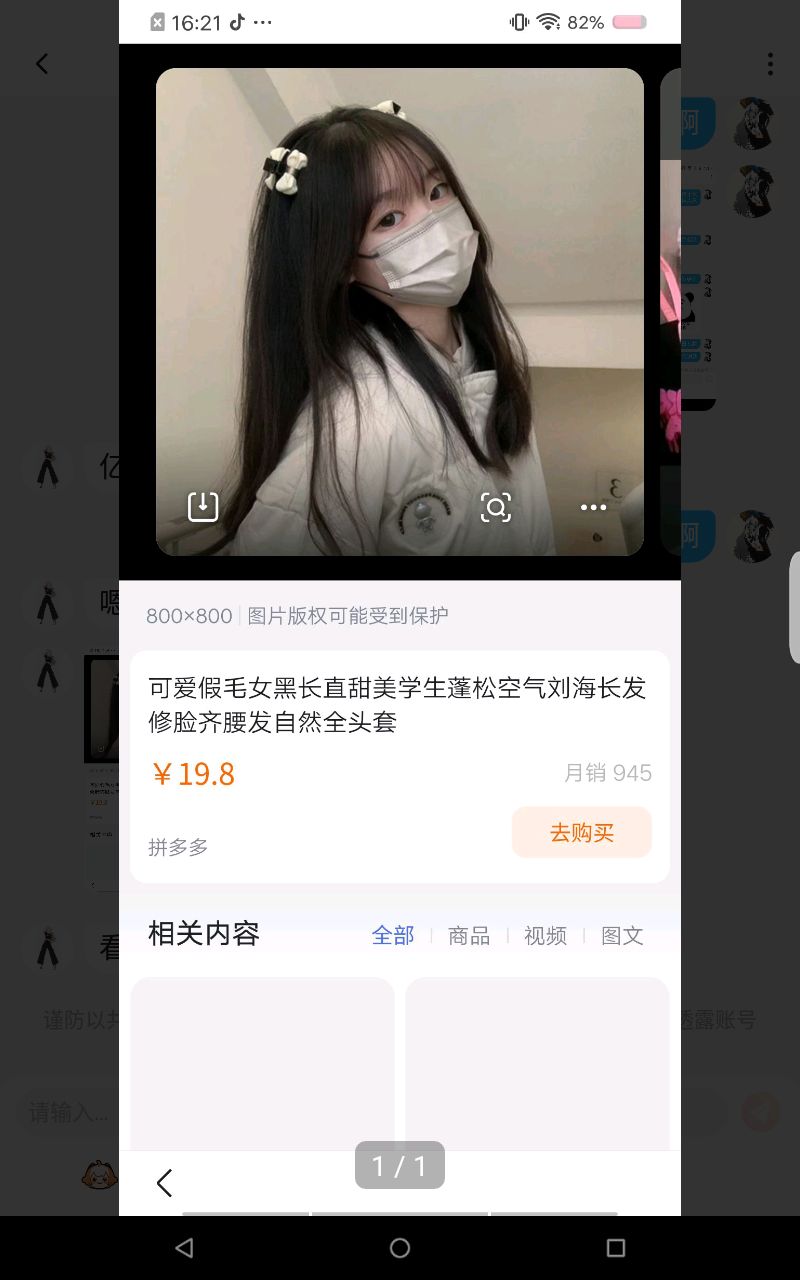Go back using the bottom-left arrow
This screenshot has width=800, height=1280.
click(x=165, y=1183)
